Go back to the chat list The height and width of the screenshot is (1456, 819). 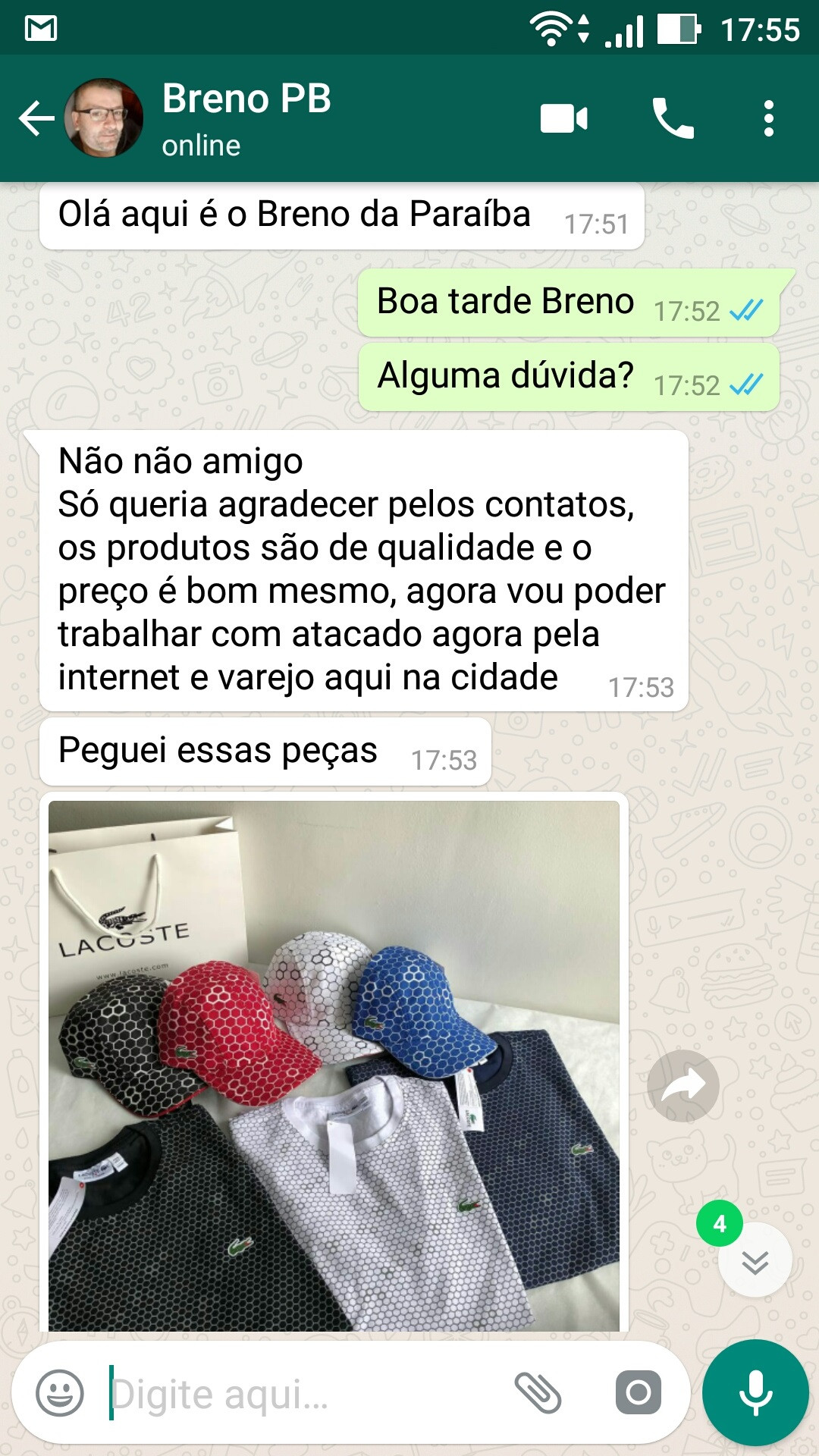36,118
